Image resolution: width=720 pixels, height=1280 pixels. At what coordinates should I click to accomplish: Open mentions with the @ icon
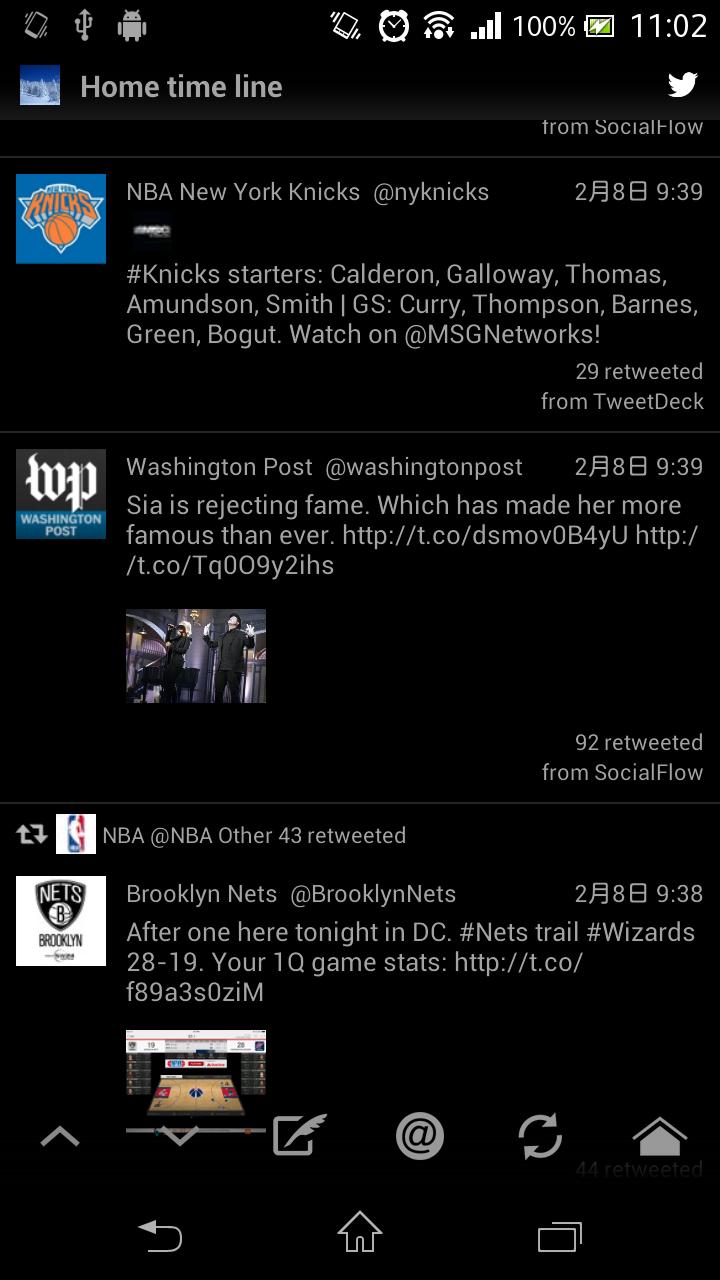pyautogui.click(x=420, y=1136)
